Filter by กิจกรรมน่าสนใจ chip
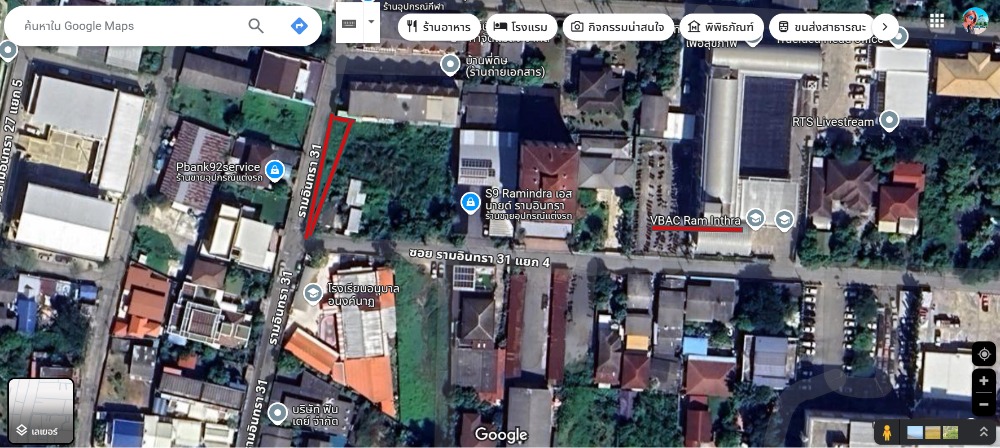The width and height of the screenshot is (1000, 448). pos(620,27)
